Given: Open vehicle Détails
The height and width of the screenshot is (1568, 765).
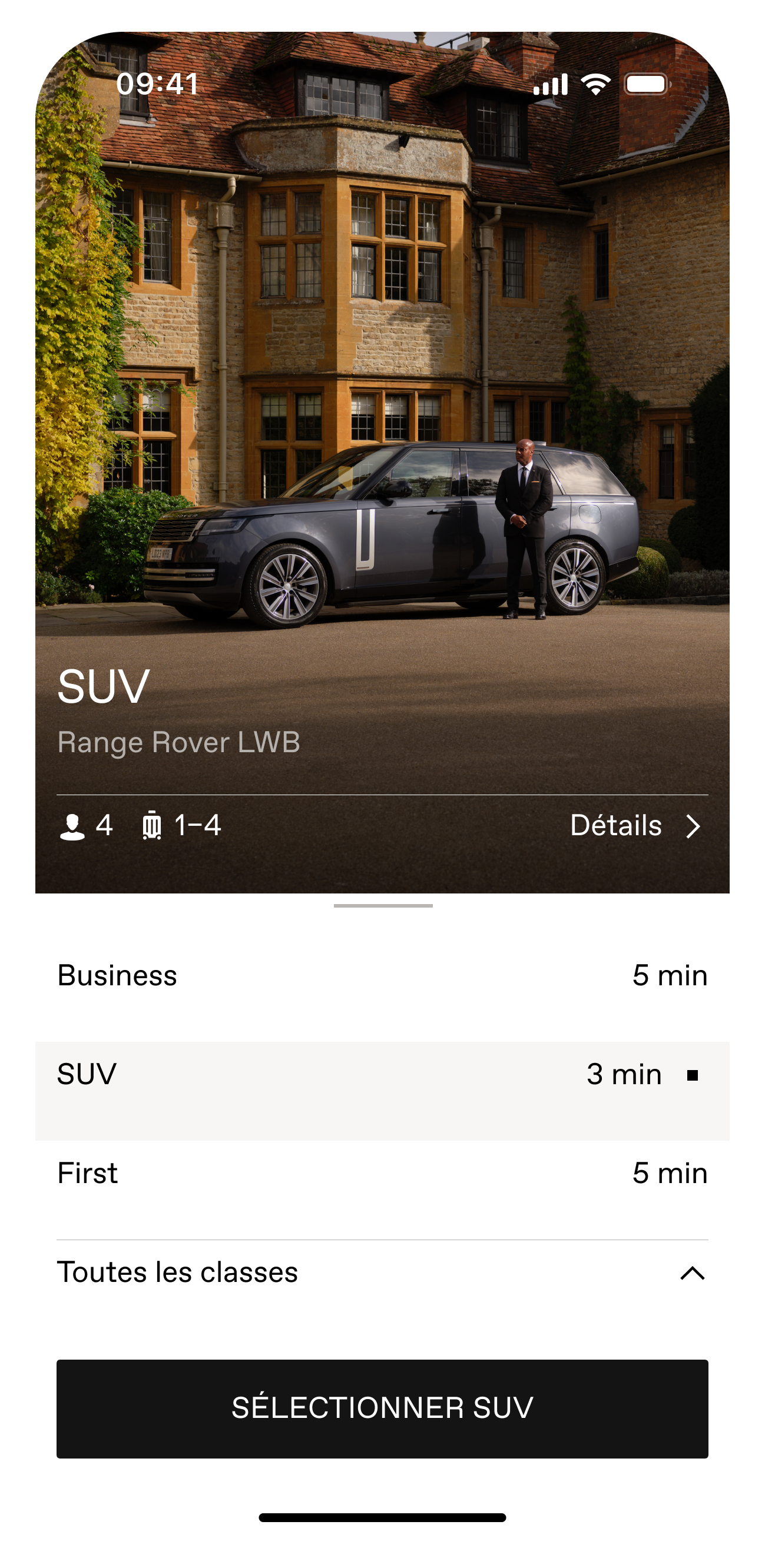Looking at the screenshot, I should [635, 826].
